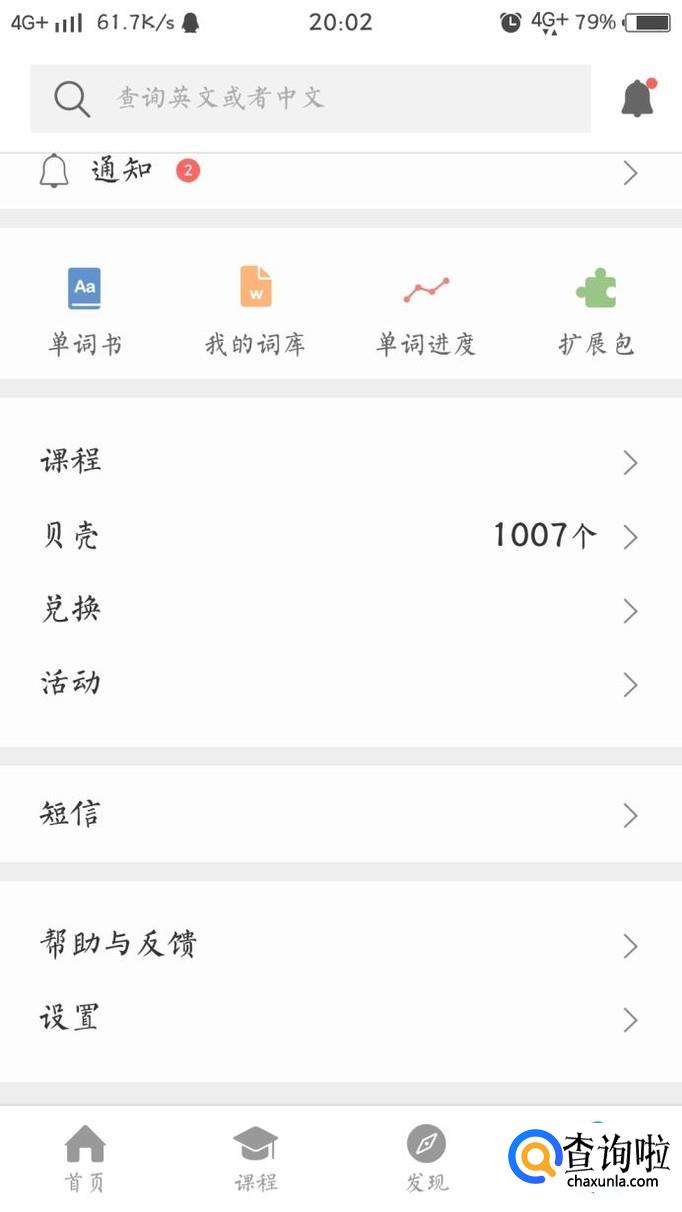Viewport: 682px width, 1212px height.
Task: Open the 兑换 exchange row
Action: pos(340,610)
